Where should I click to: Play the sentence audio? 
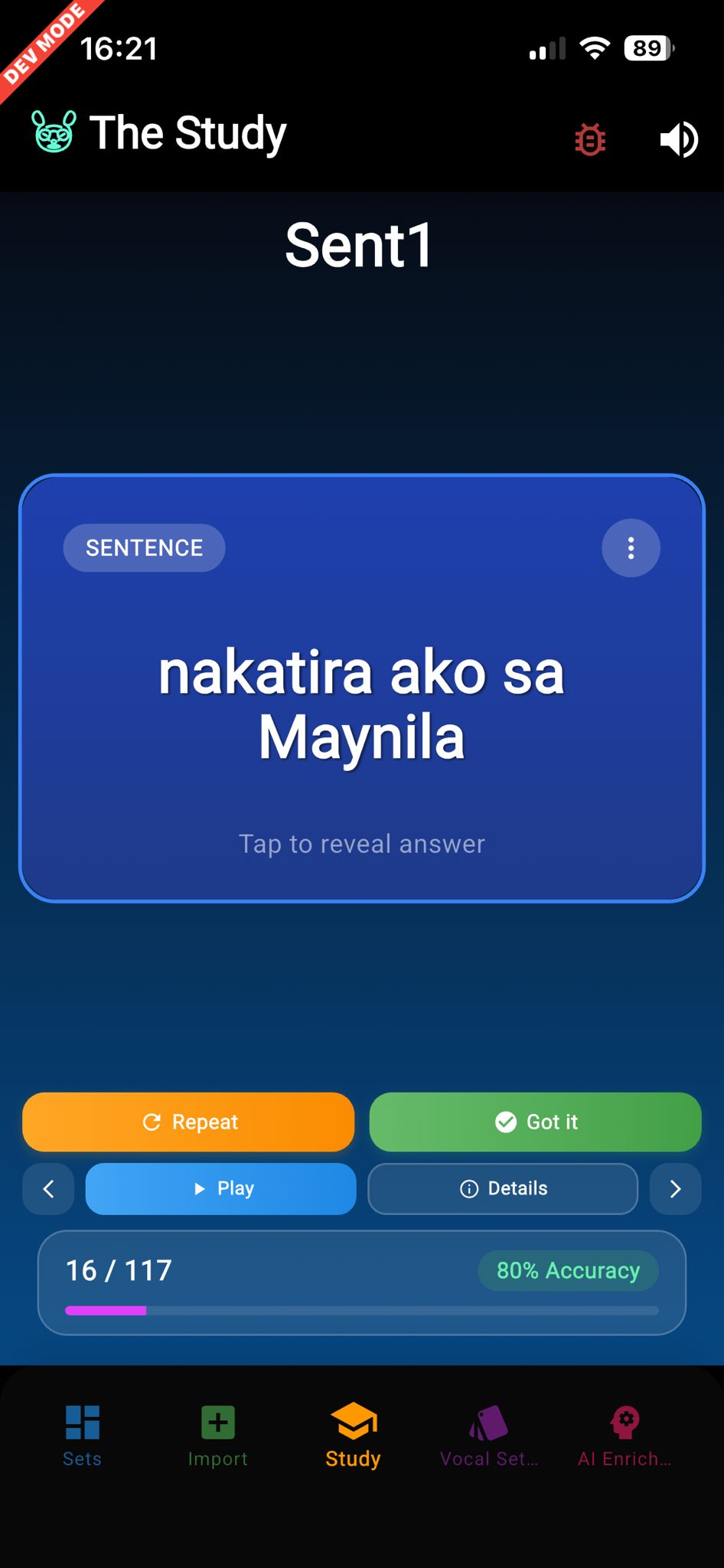220,1188
